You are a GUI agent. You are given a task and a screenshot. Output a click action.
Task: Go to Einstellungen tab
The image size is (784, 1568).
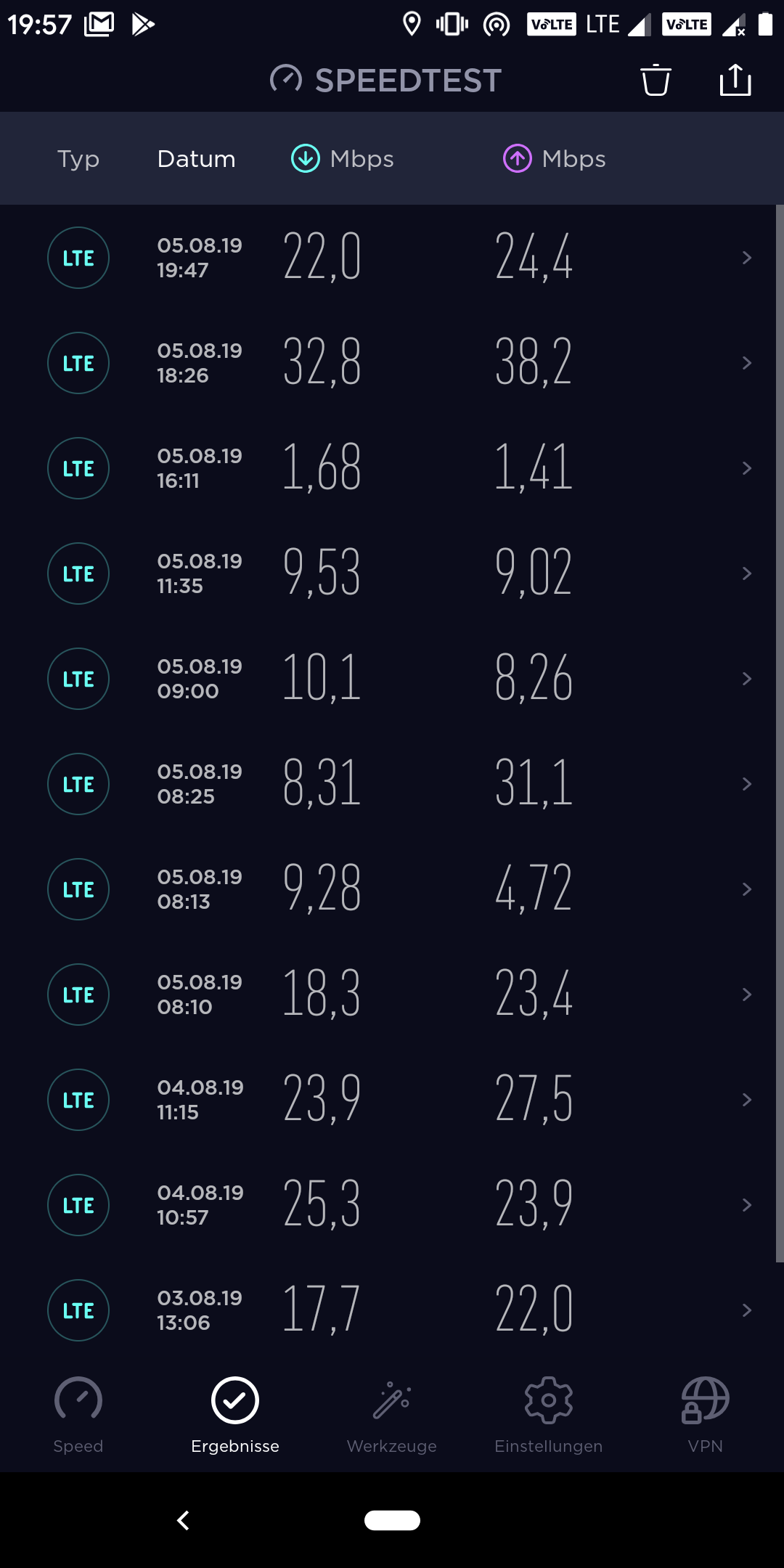[x=549, y=1416]
